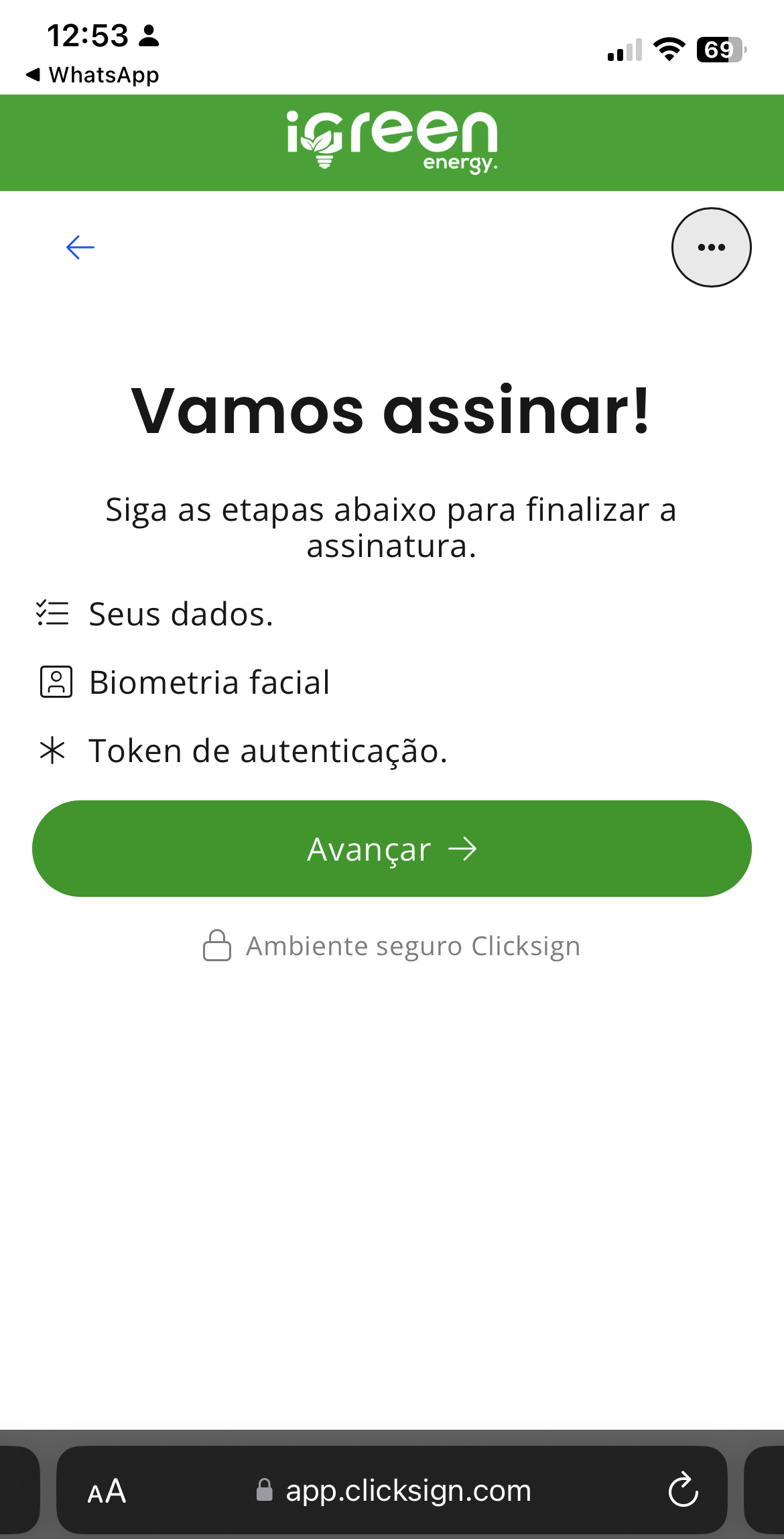Go back with the blue arrow

pos(80,247)
